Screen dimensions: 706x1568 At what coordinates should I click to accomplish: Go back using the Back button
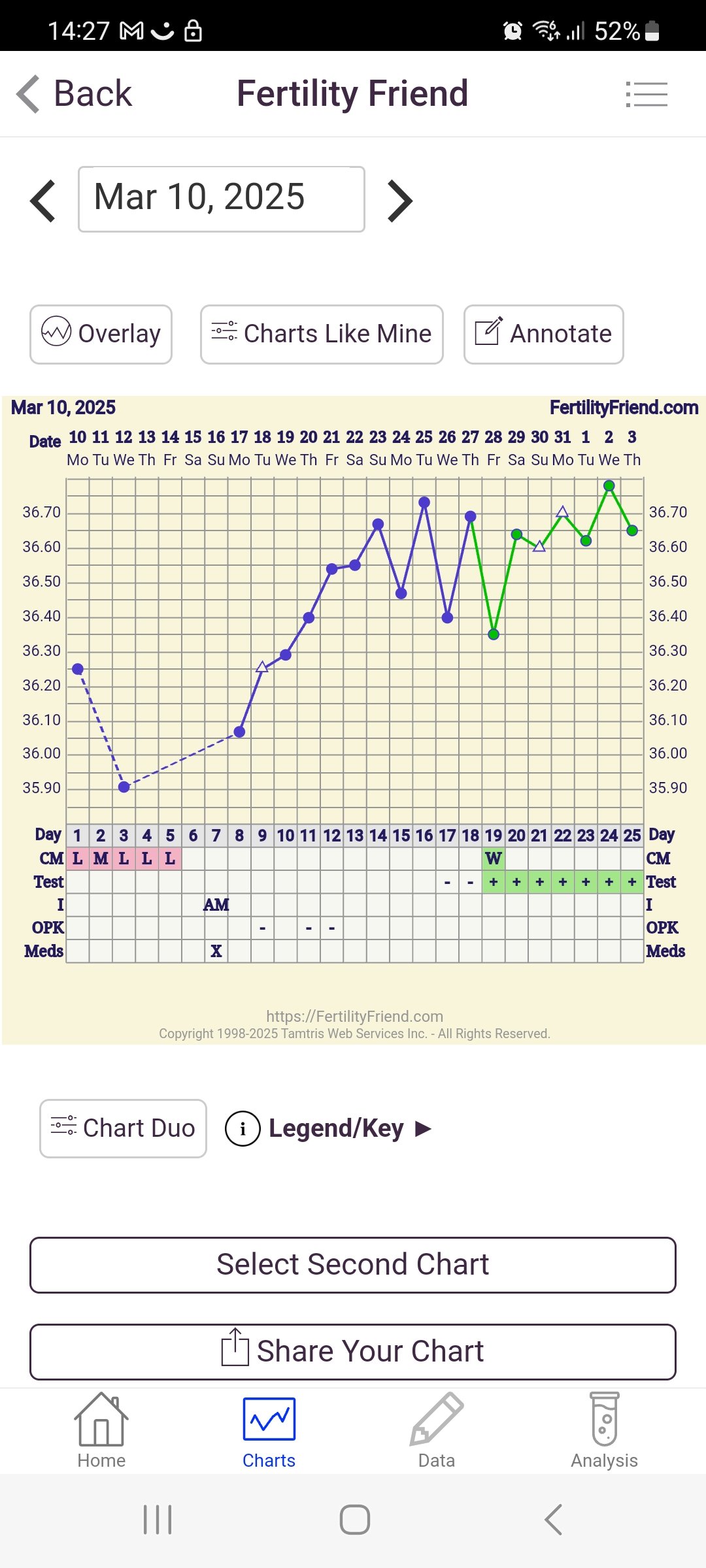(76, 93)
